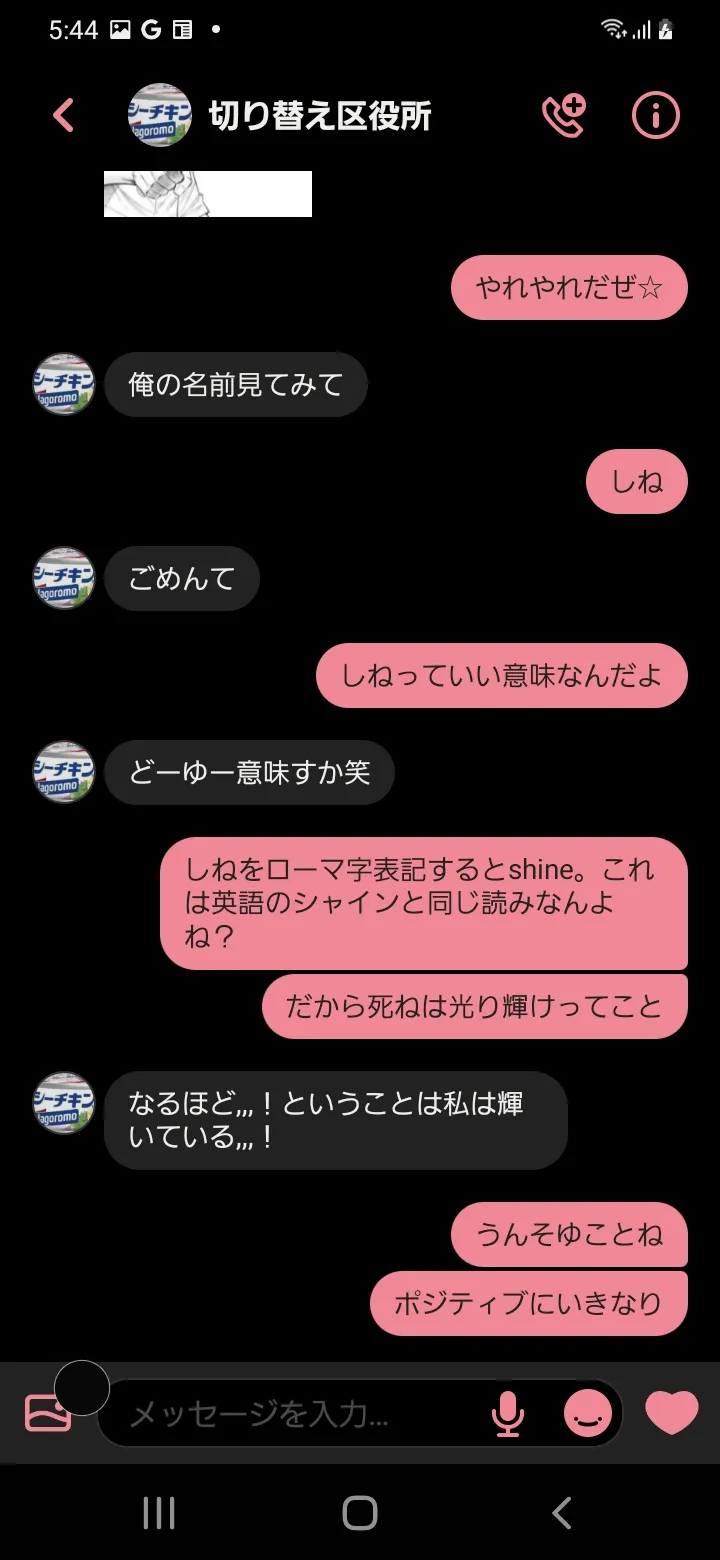Tap sender avatar beside 俺の名前見てみて

63,384
